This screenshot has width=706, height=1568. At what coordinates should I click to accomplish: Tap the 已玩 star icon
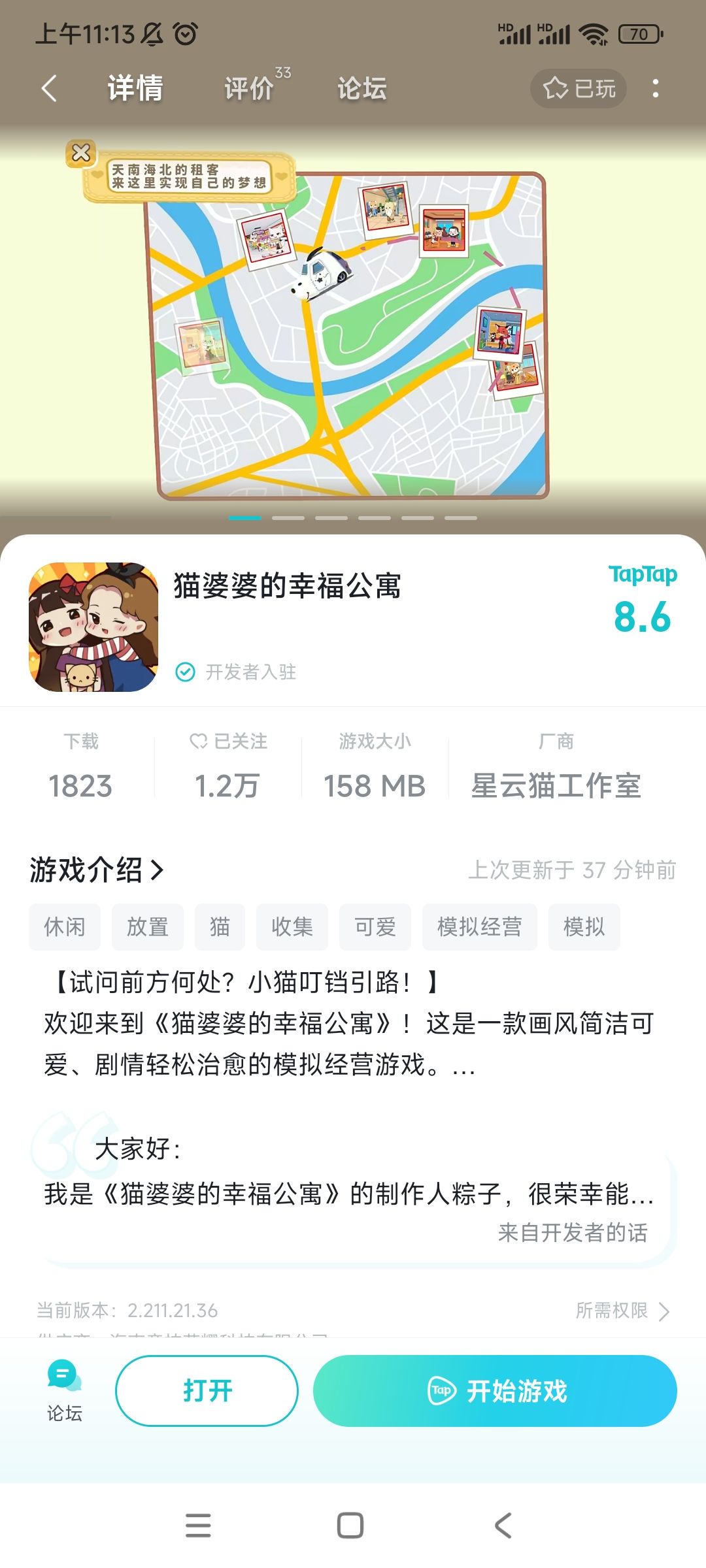(x=555, y=88)
